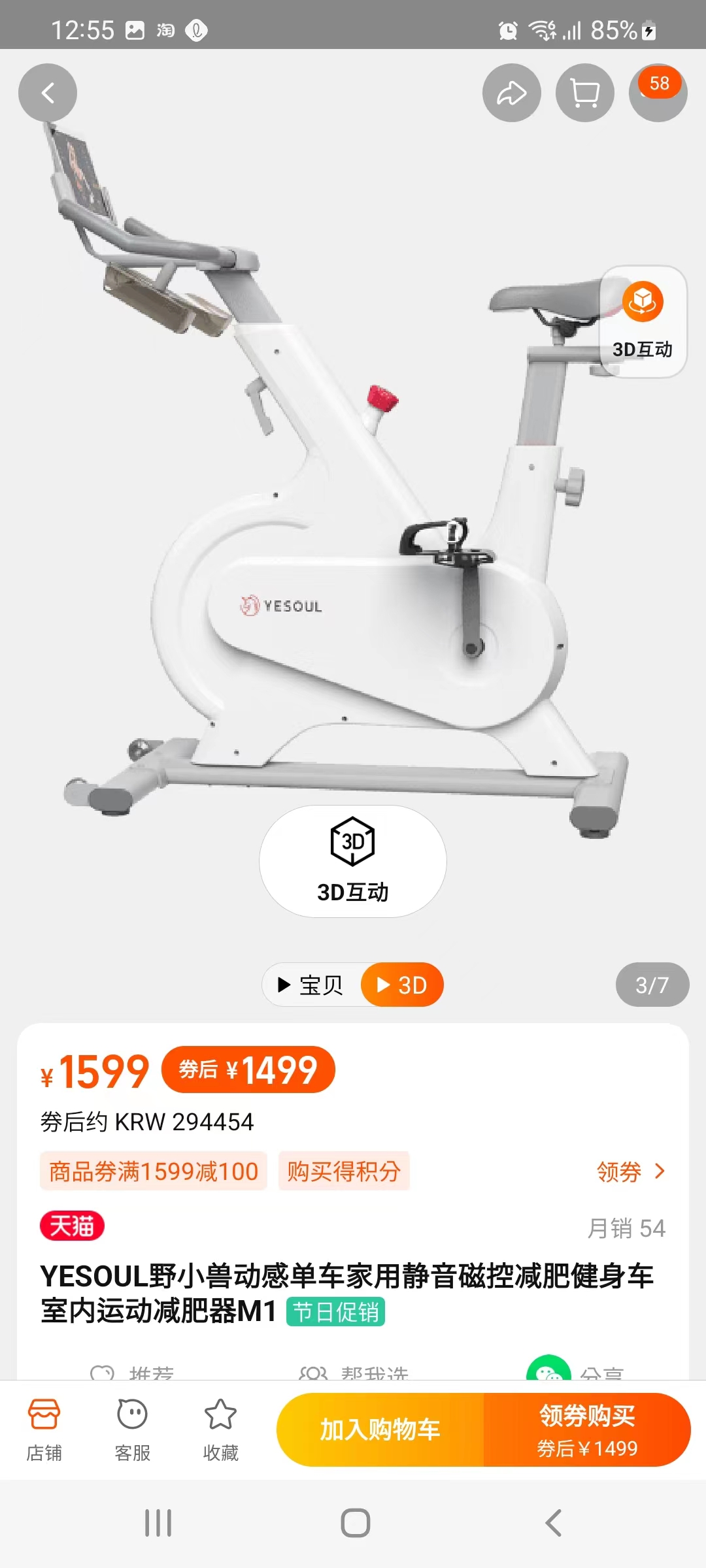The width and height of the screenshot is (706, 1568).
Task: Open the shopping cart icon
Action: [x=584, y=93]
